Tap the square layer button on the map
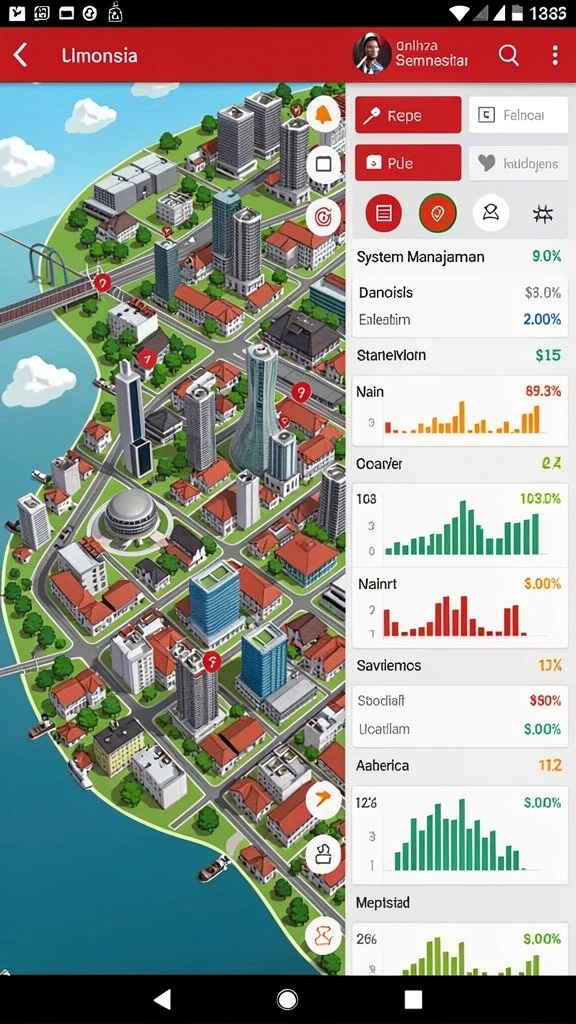The height and width of the screenshot is (1024, 576). click(x=323, y=164)
